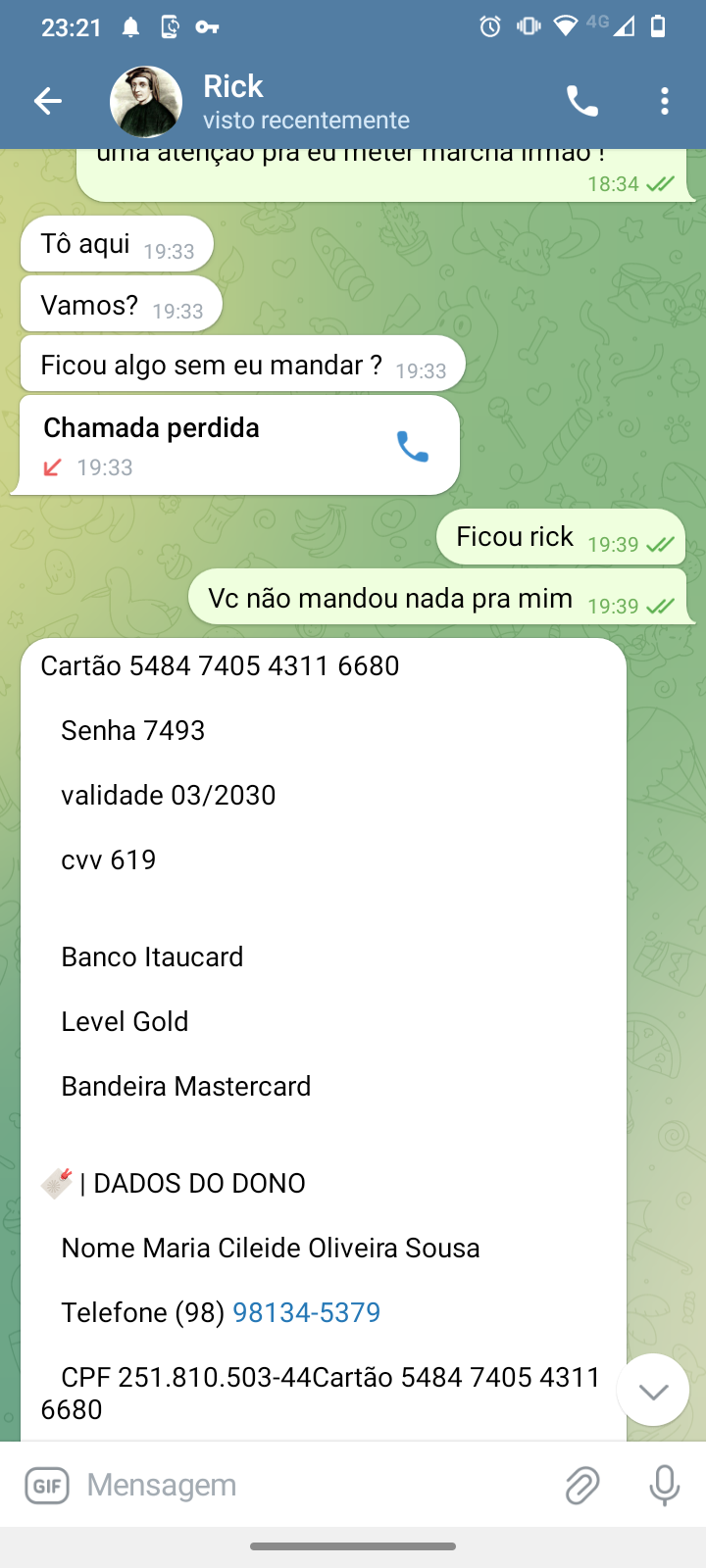Tap the microphone to record voice
Image resolution: width=706 pixels, height=1568 pixels.
pyautogui.click(x=665, y=1486)
